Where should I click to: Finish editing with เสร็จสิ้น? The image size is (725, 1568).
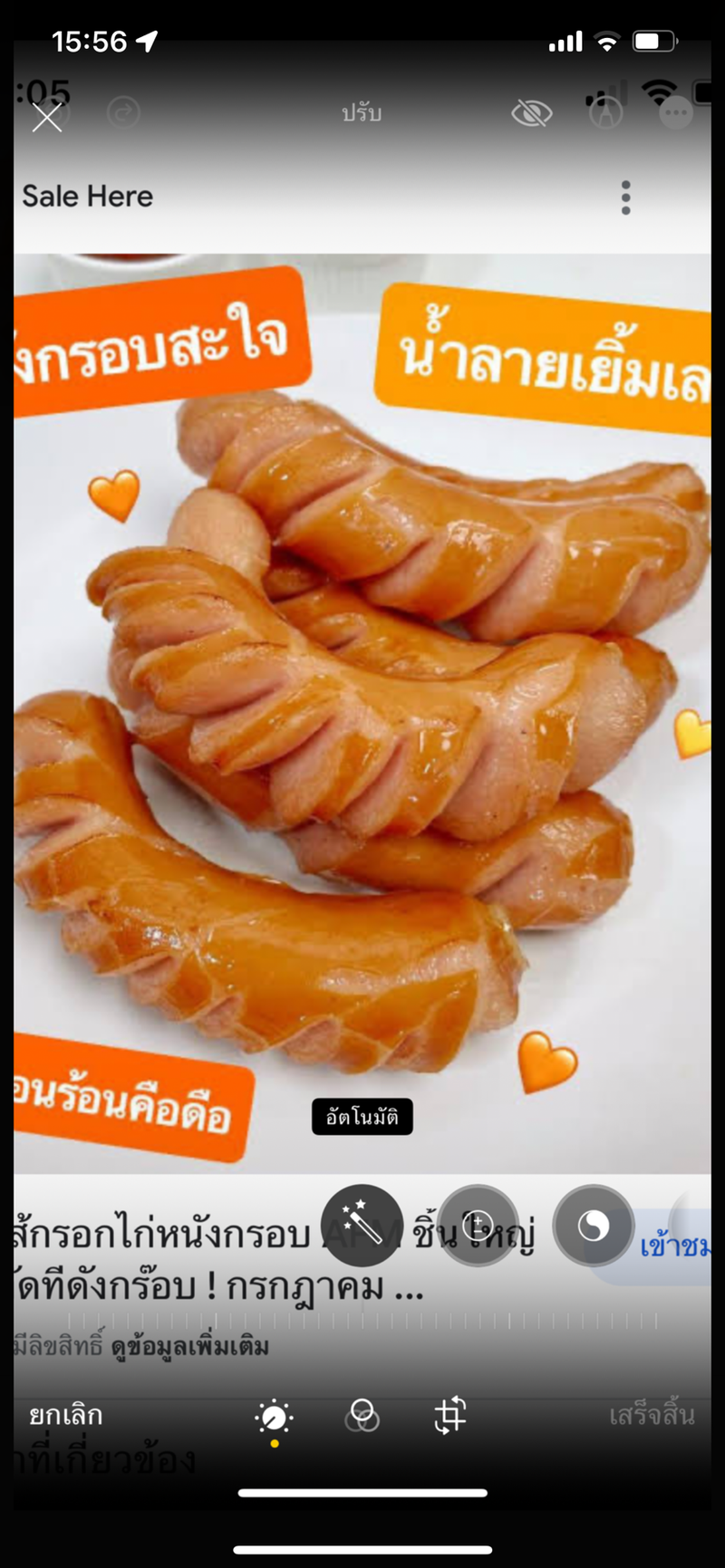coord(652,1415)
